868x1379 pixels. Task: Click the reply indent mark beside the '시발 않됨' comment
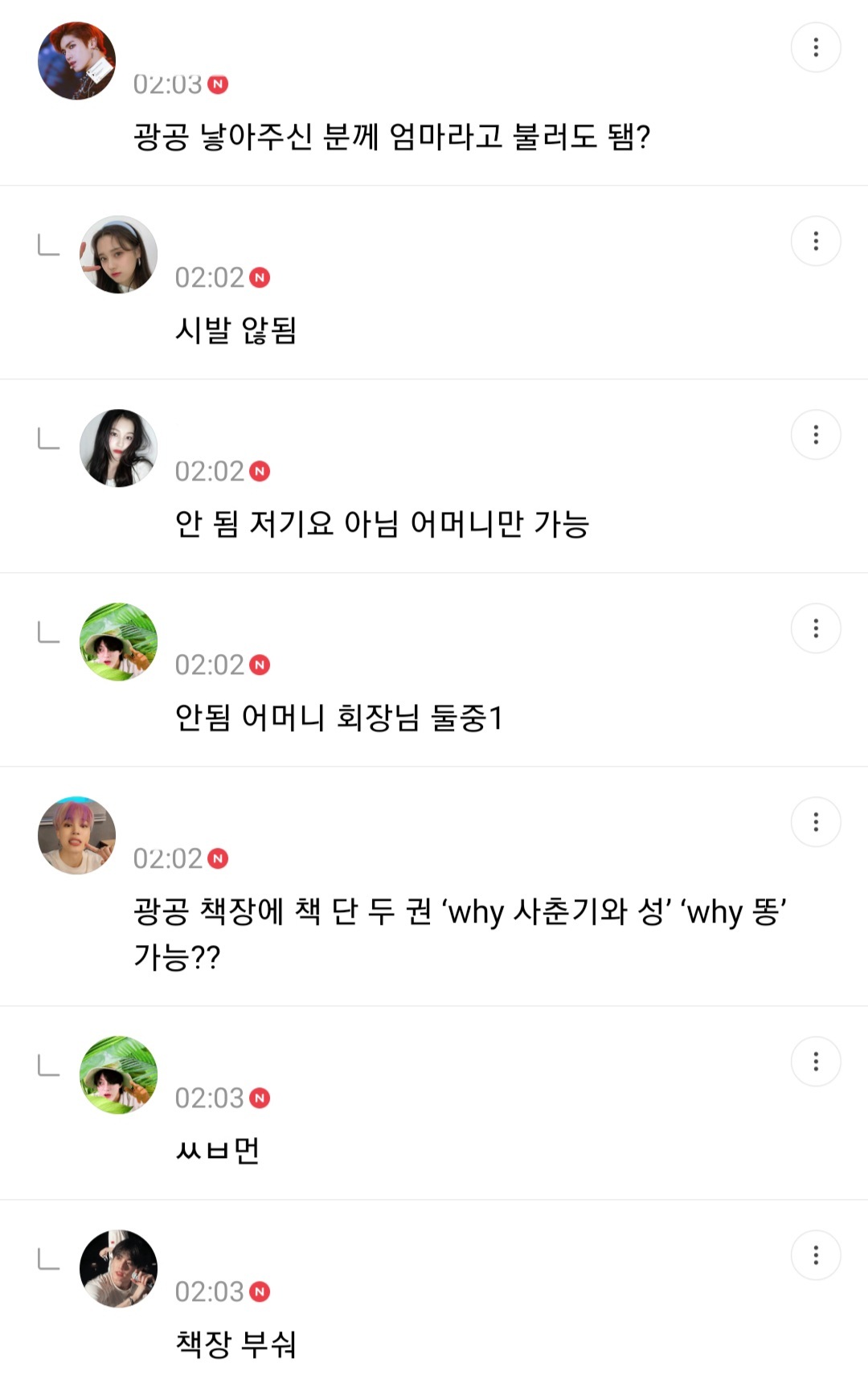48,245
